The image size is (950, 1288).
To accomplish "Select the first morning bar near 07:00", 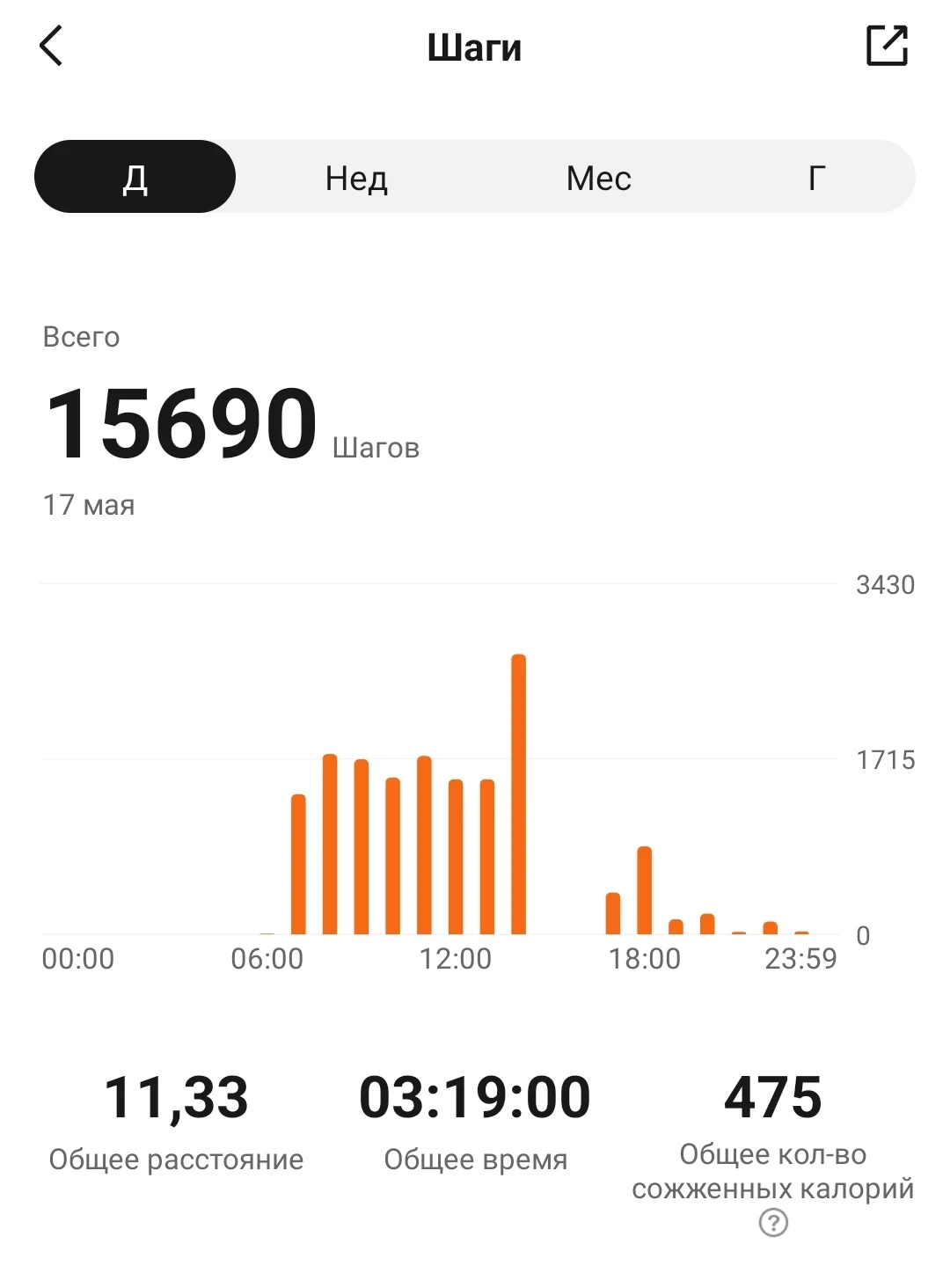I will (x=298, y=862).
